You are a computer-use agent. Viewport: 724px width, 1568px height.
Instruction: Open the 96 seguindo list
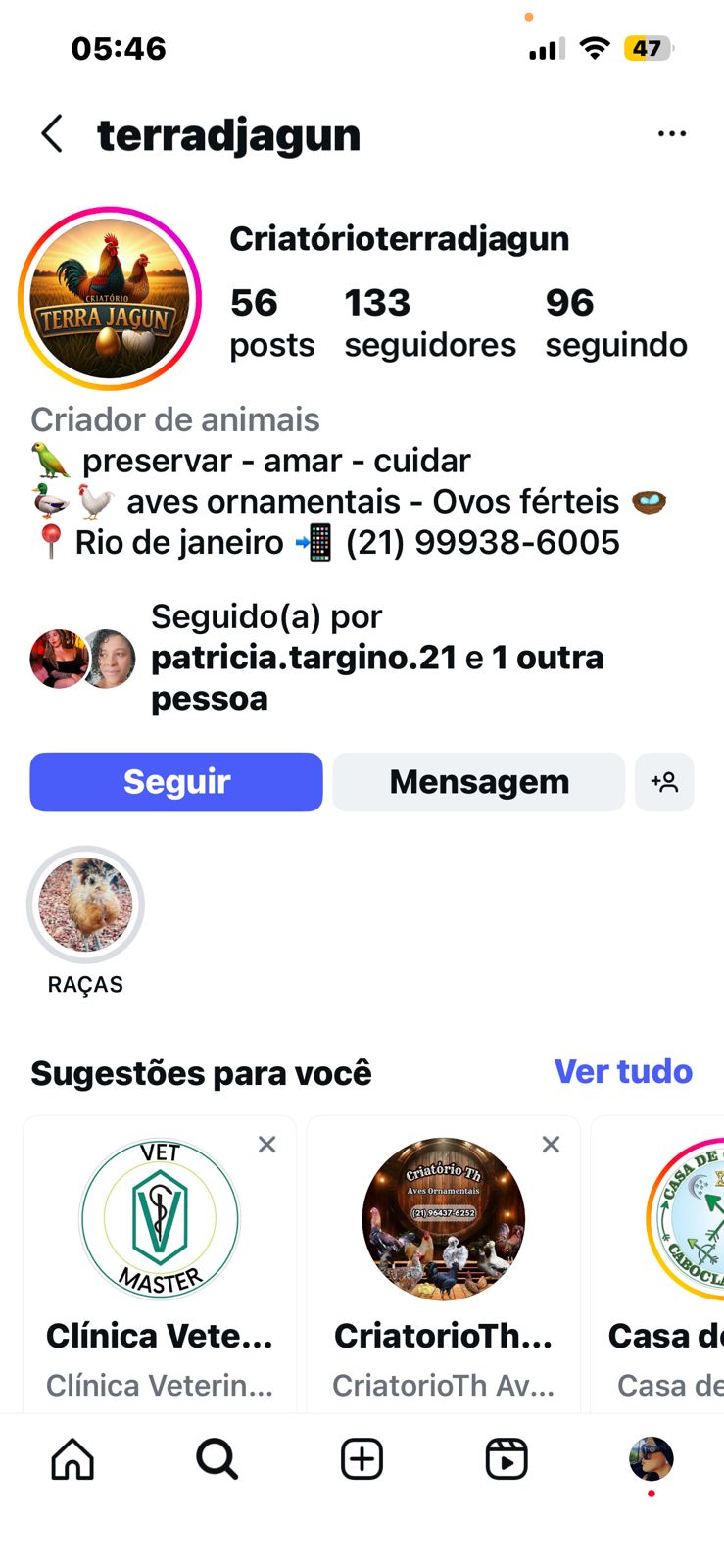[x=615, y=323]
